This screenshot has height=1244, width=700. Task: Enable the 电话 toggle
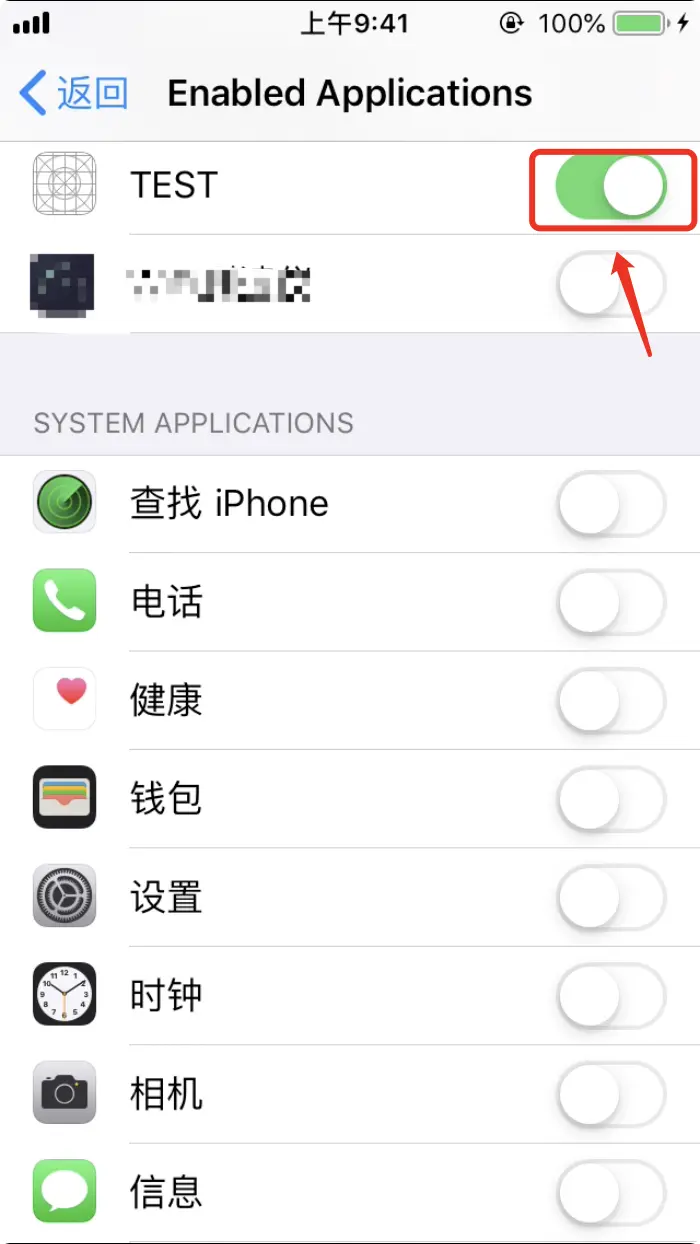[611, 602]
